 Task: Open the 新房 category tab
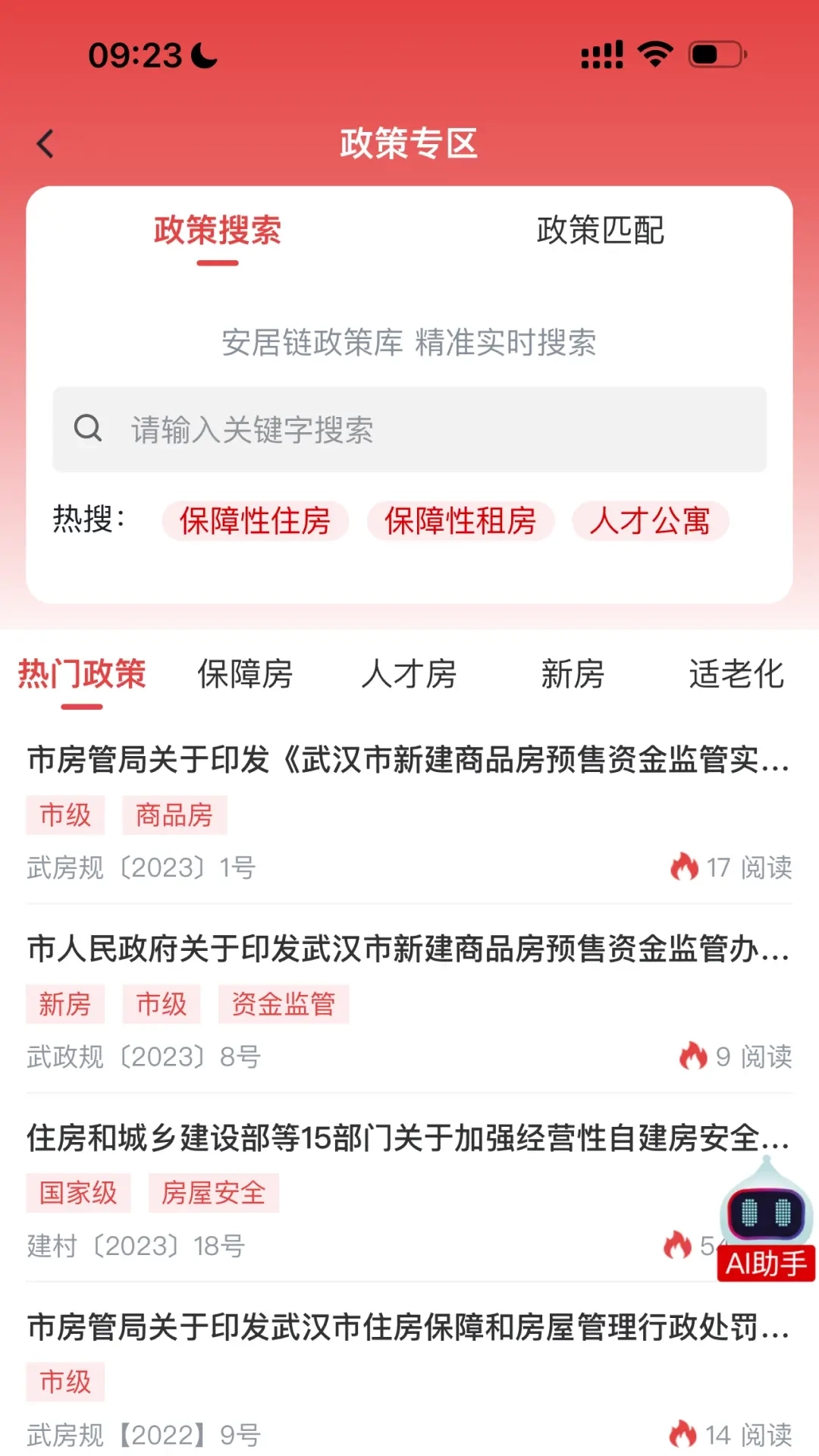tap(573, 674)
